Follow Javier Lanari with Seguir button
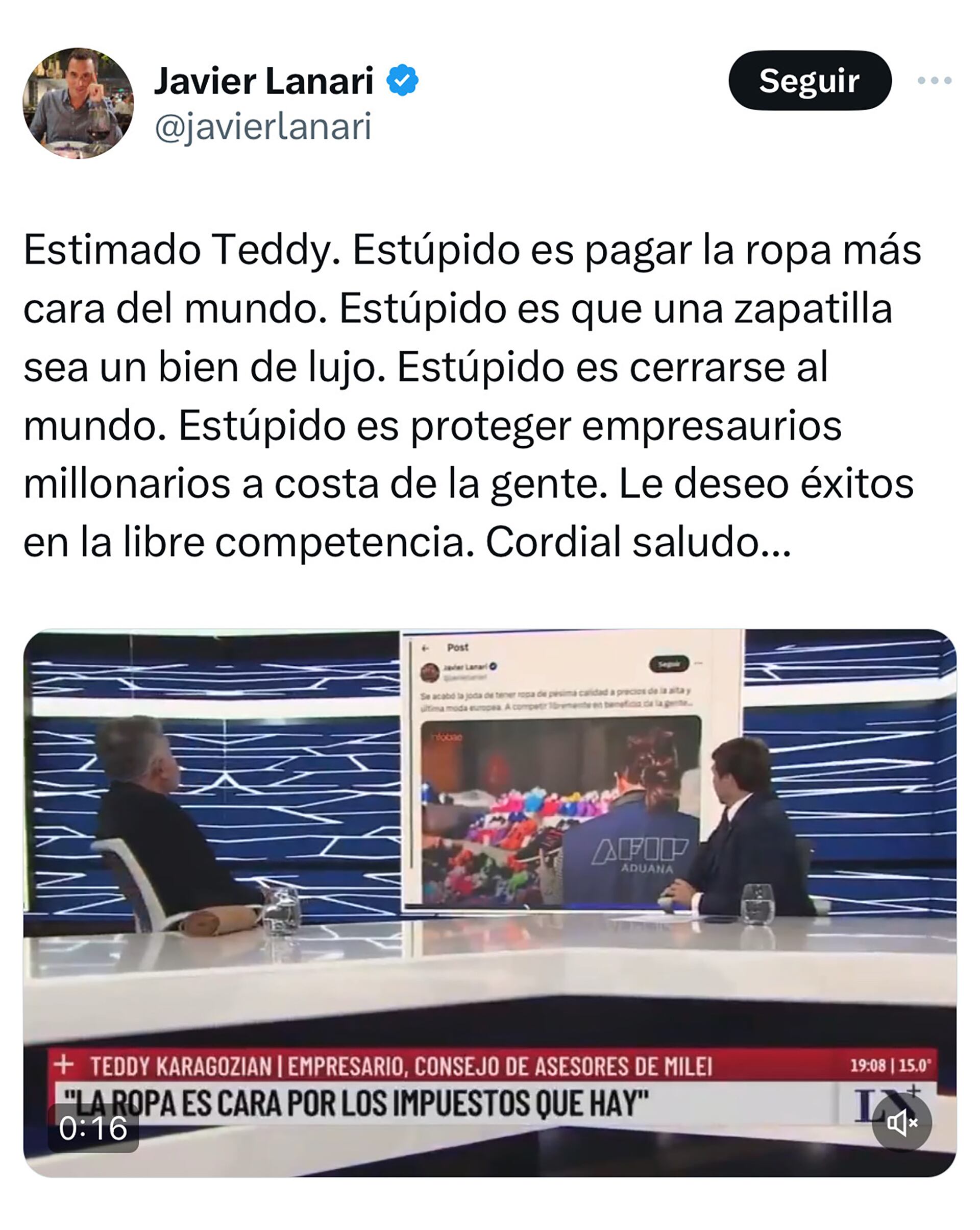The height and width of the screenshot is (1230, 980). pyautogui.click(x=809, y=81)
